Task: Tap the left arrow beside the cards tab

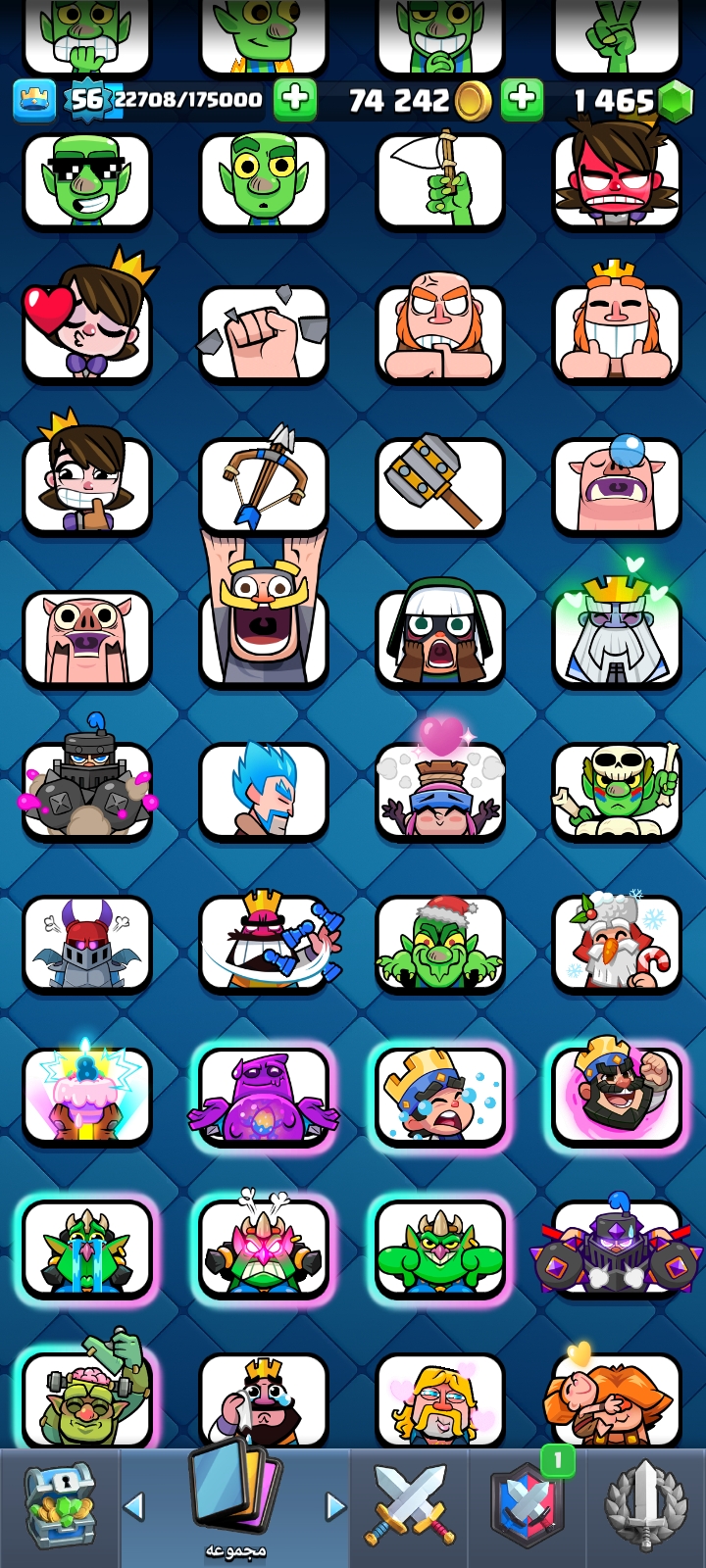Action: (x=134, y=1505)
